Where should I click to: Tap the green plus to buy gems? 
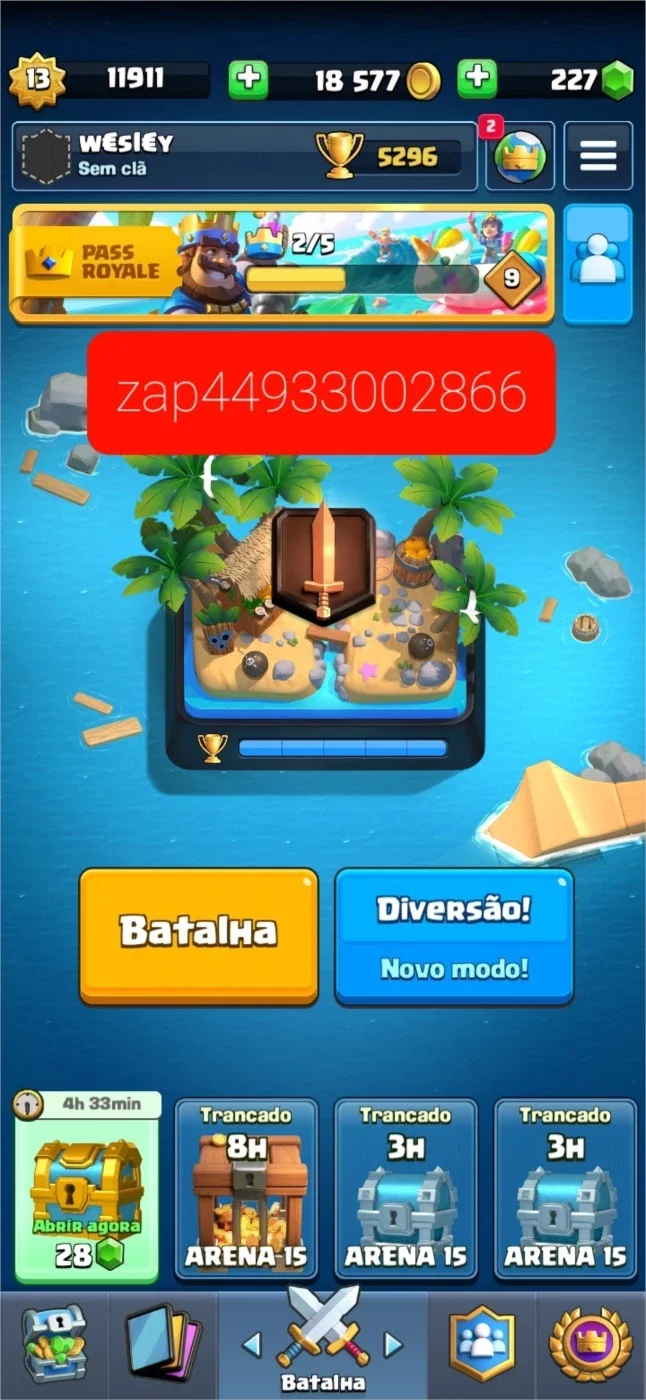(x=478, y=79)
